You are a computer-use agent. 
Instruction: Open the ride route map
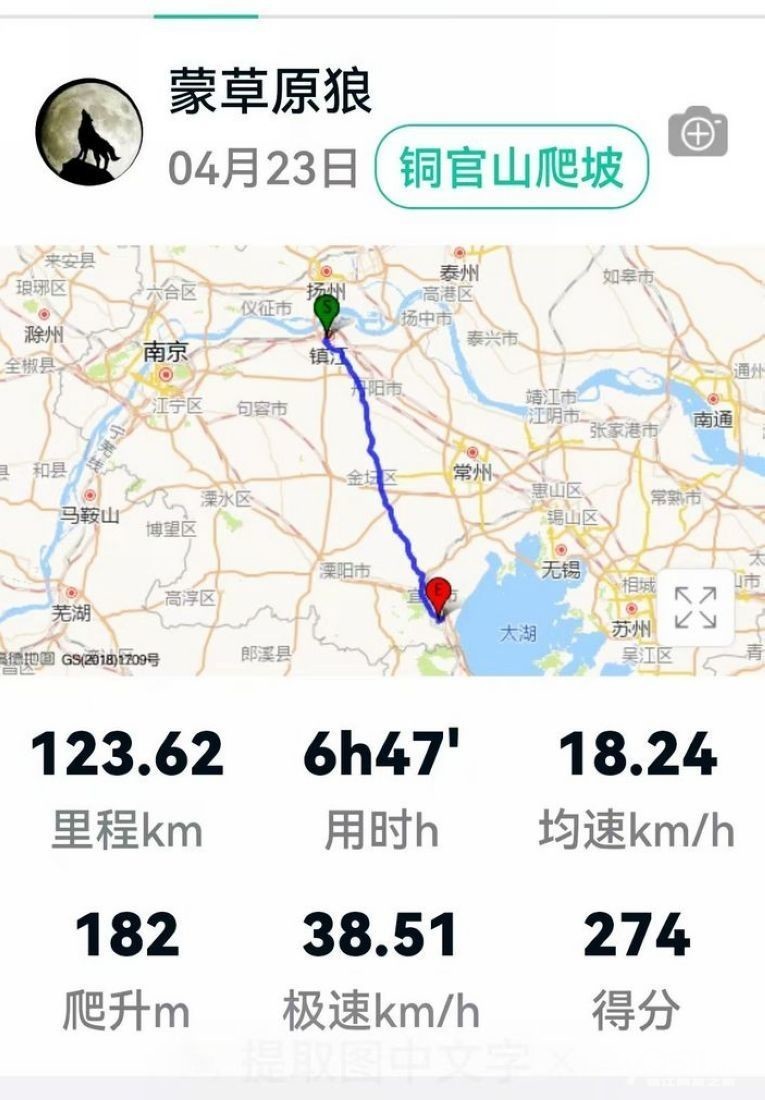(x=380, y=460)
